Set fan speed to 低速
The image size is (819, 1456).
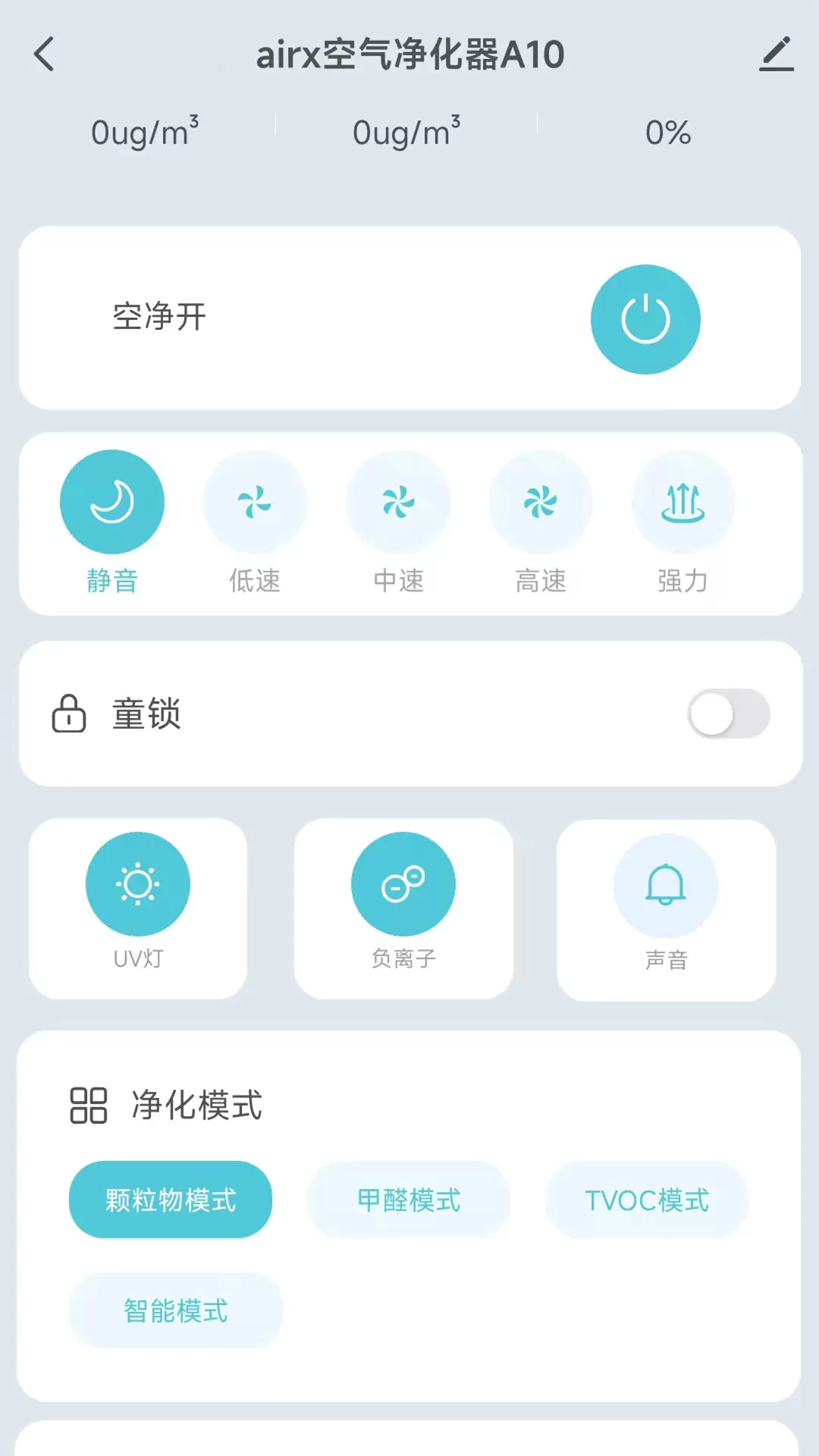pos(255,502)
